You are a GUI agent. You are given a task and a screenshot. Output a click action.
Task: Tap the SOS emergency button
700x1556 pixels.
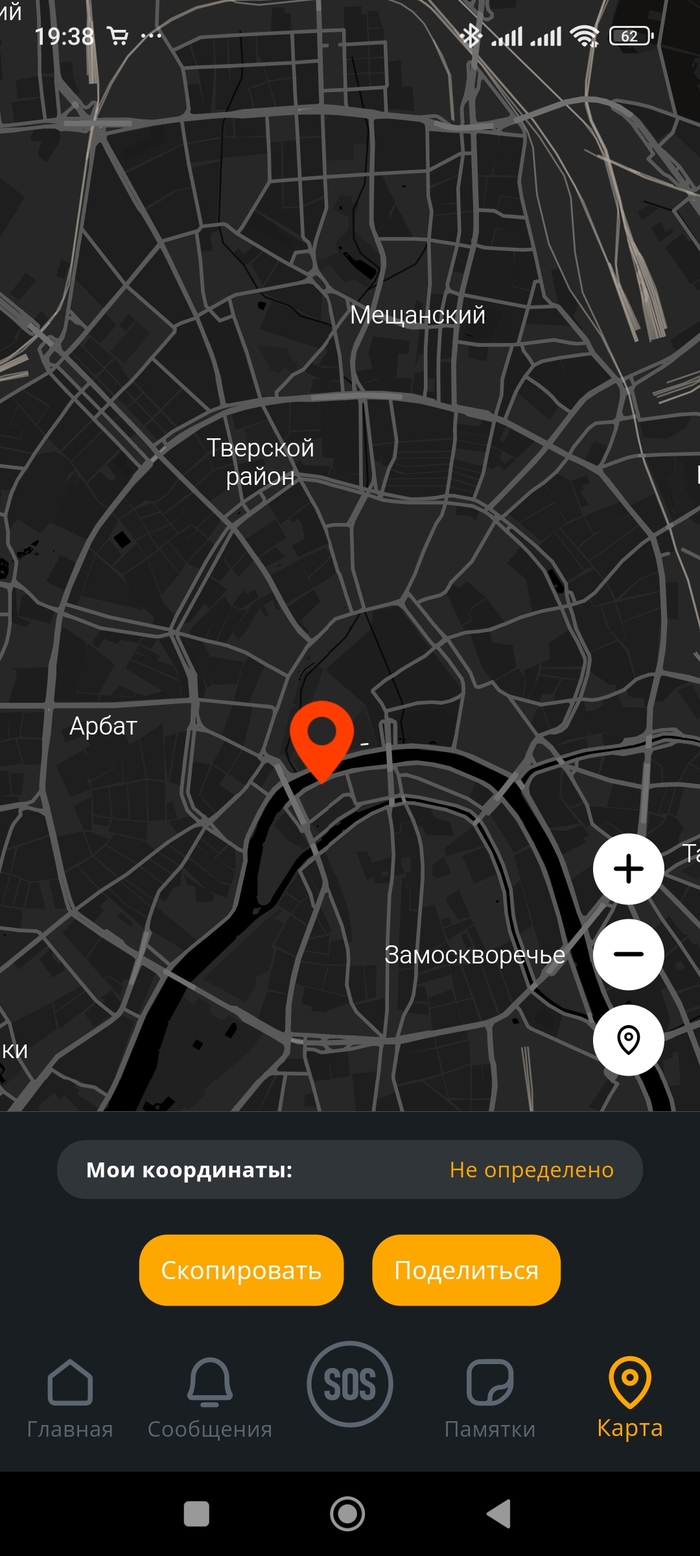350,1385
